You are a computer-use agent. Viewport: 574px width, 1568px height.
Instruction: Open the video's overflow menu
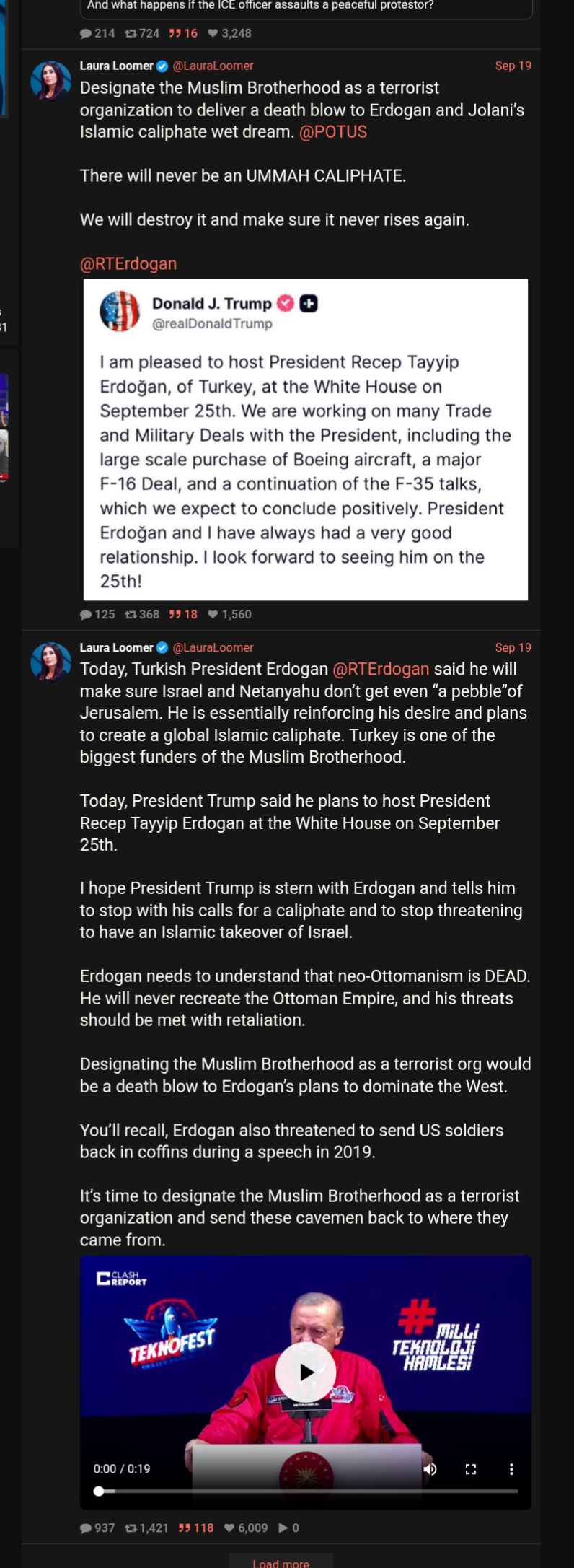pos(511,1469)
